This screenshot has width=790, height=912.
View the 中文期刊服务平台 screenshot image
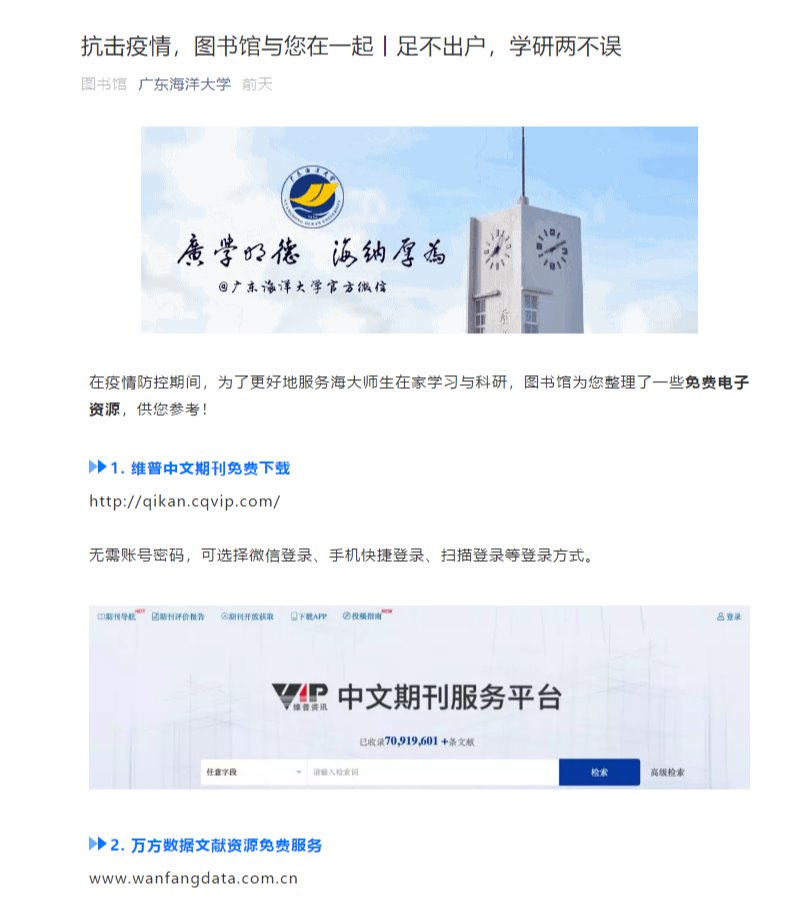[x=419, y=697]
